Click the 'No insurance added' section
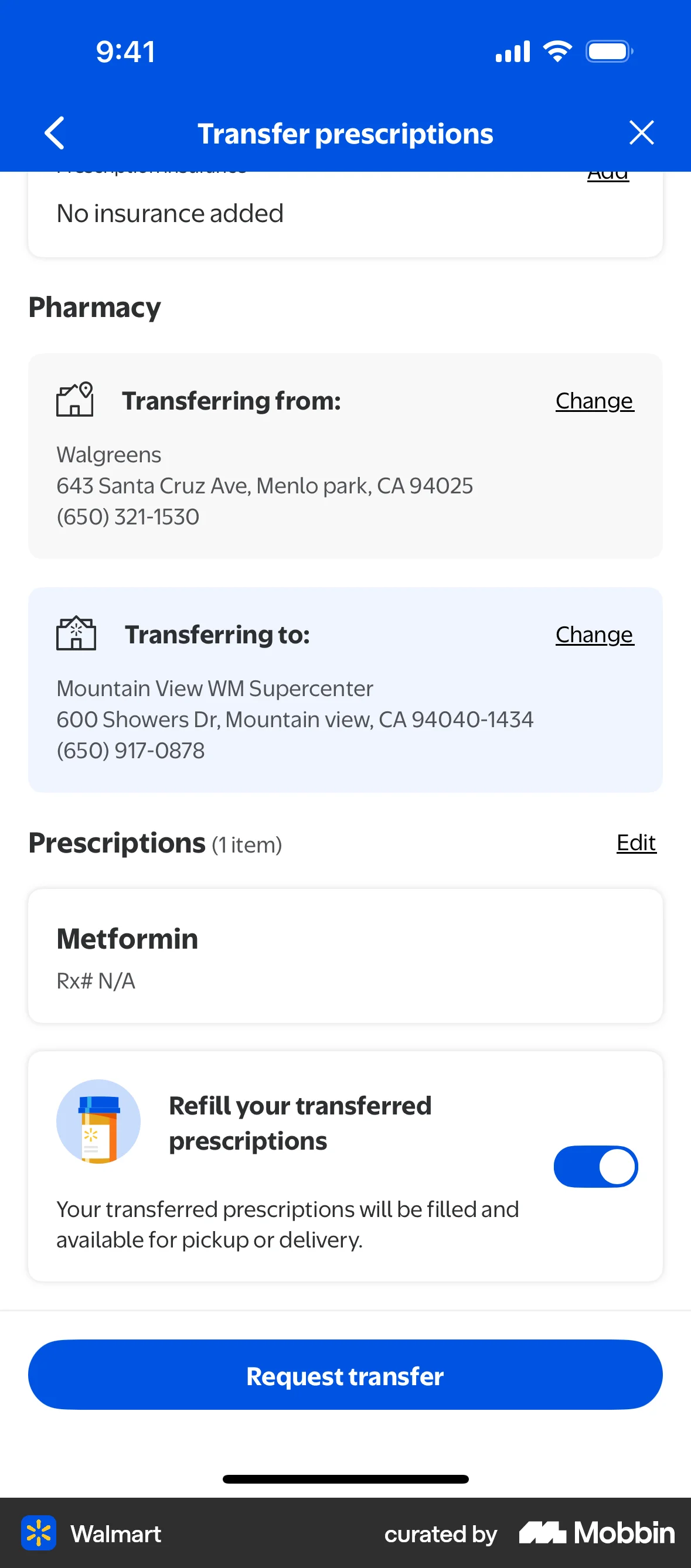This screenshot has height=1568, width=691. 169,213
